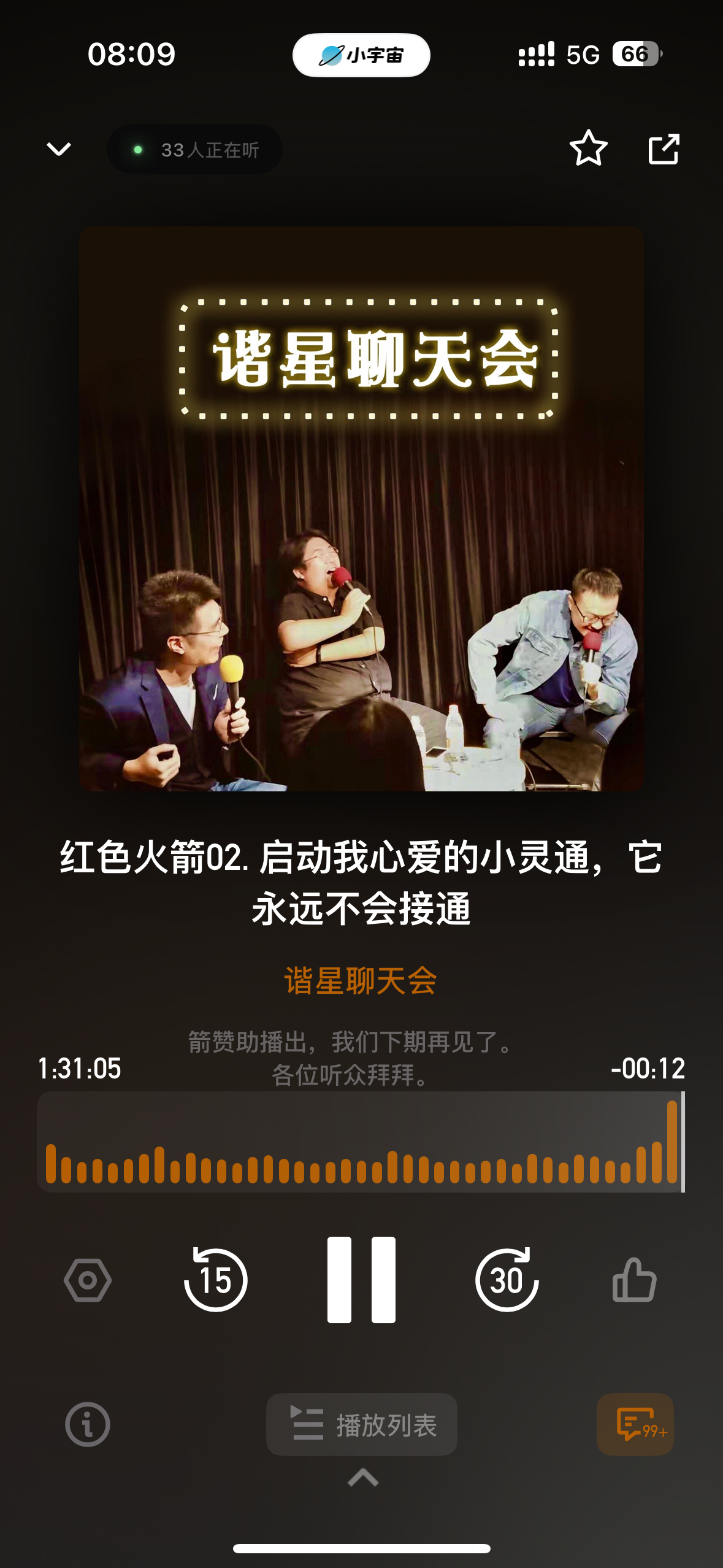This screenshot has height=1568, width=723.
Task: Tap the 小宇宙 pill in status bar
Action: (x=361, y=55)
